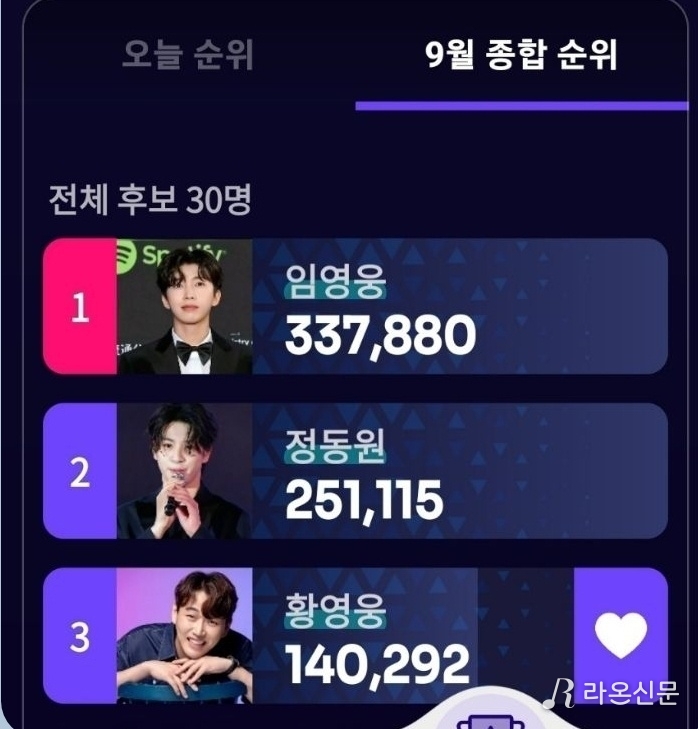Image resolution: width=698 pixels, height=729 pixels.
Task: Tap the heart button on 황영웅's row
Action: [x=620, y=636]
